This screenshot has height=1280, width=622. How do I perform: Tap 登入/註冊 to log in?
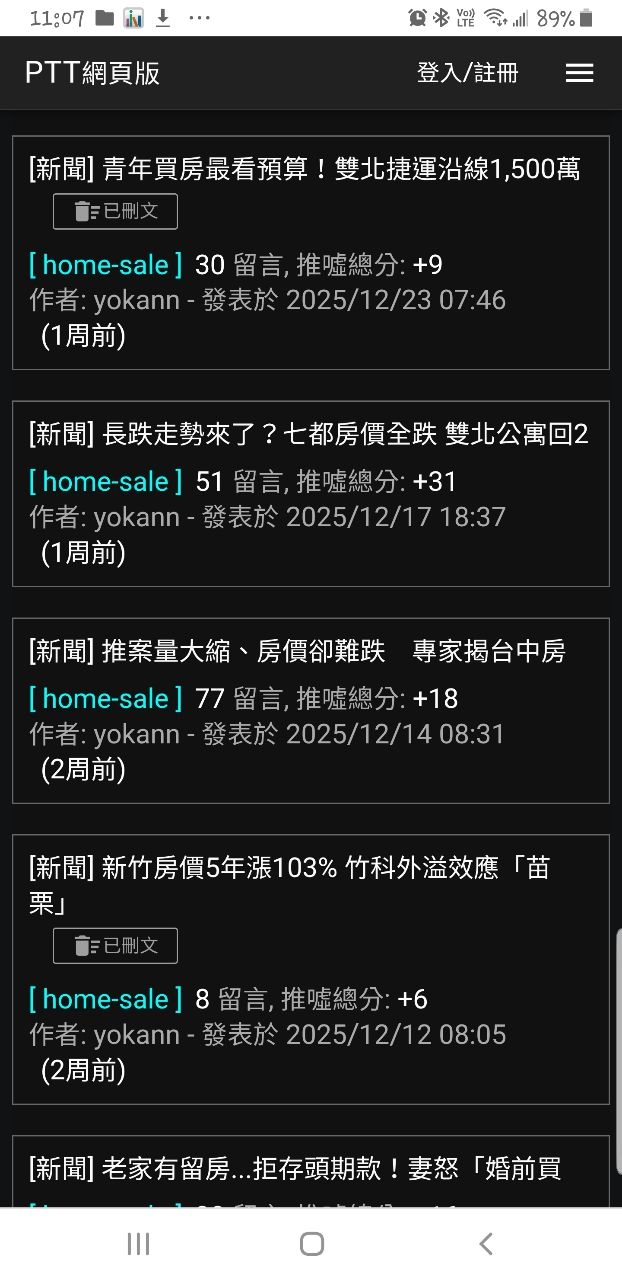click(x=467, y=73)
